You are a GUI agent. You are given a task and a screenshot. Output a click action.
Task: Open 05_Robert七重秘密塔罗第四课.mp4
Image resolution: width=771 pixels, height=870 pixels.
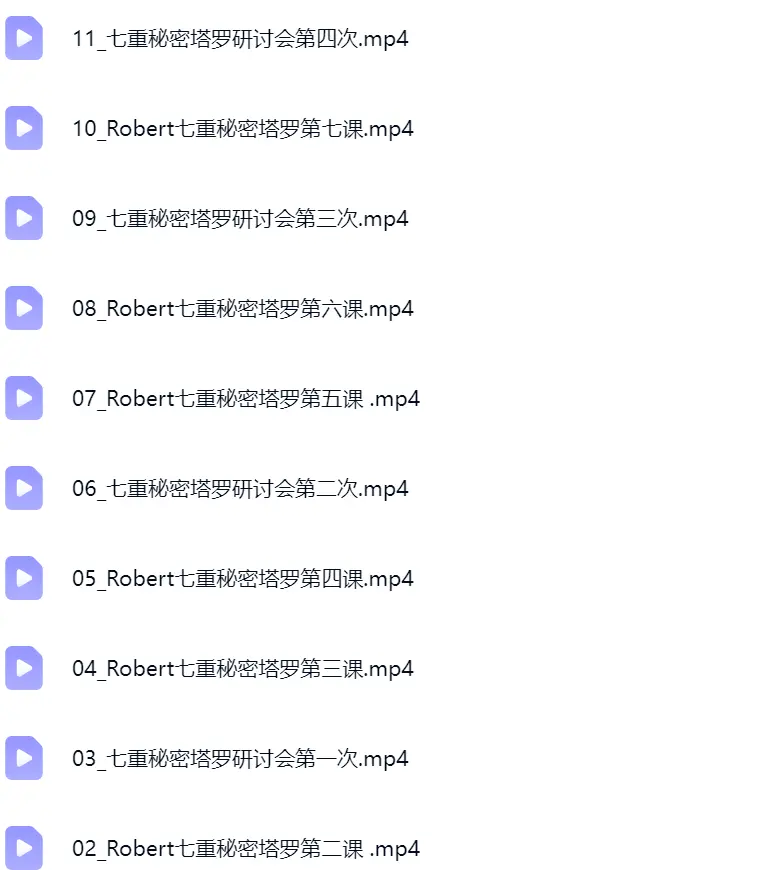click(243, 579)
